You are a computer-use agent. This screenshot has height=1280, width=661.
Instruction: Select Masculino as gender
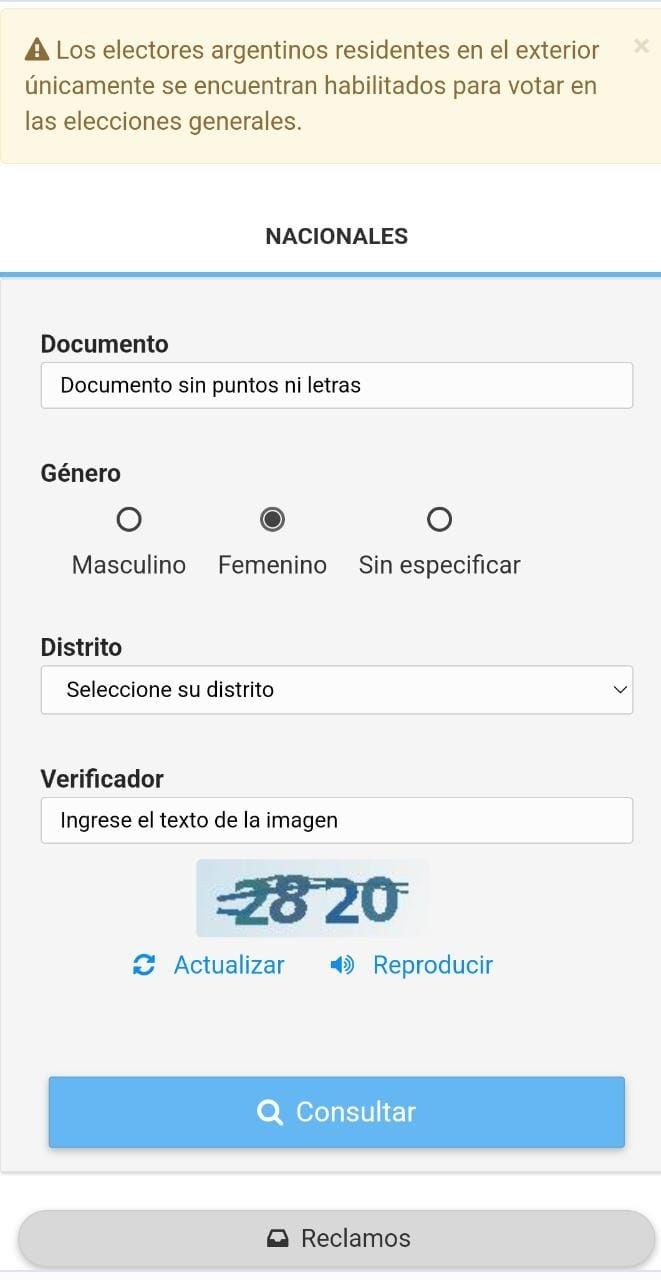point(129,520)
